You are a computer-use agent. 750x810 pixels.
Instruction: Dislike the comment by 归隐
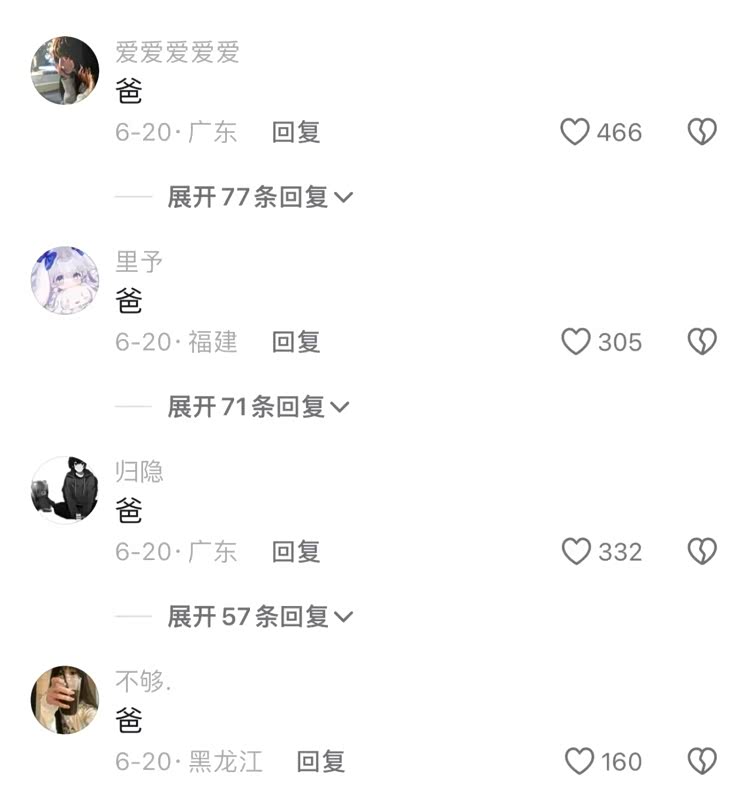(x=702, y=551)
